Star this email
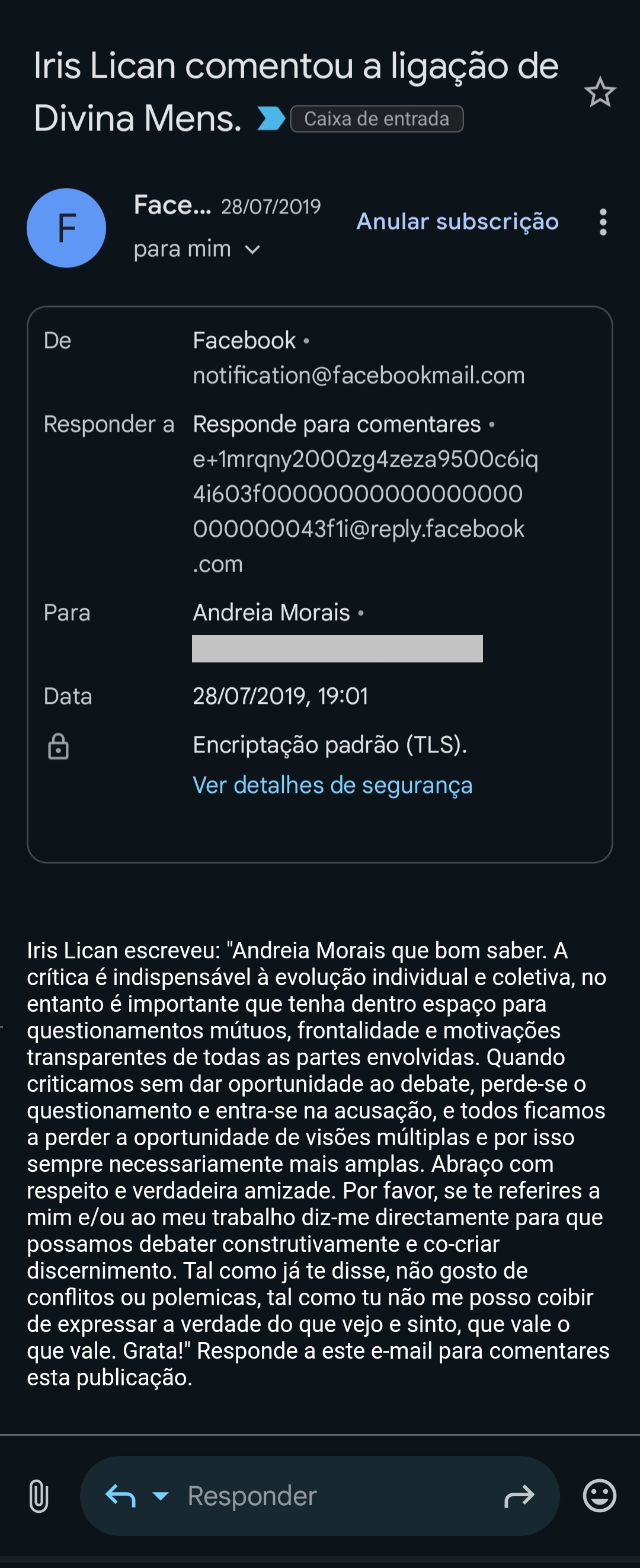 tap(600, 93)
